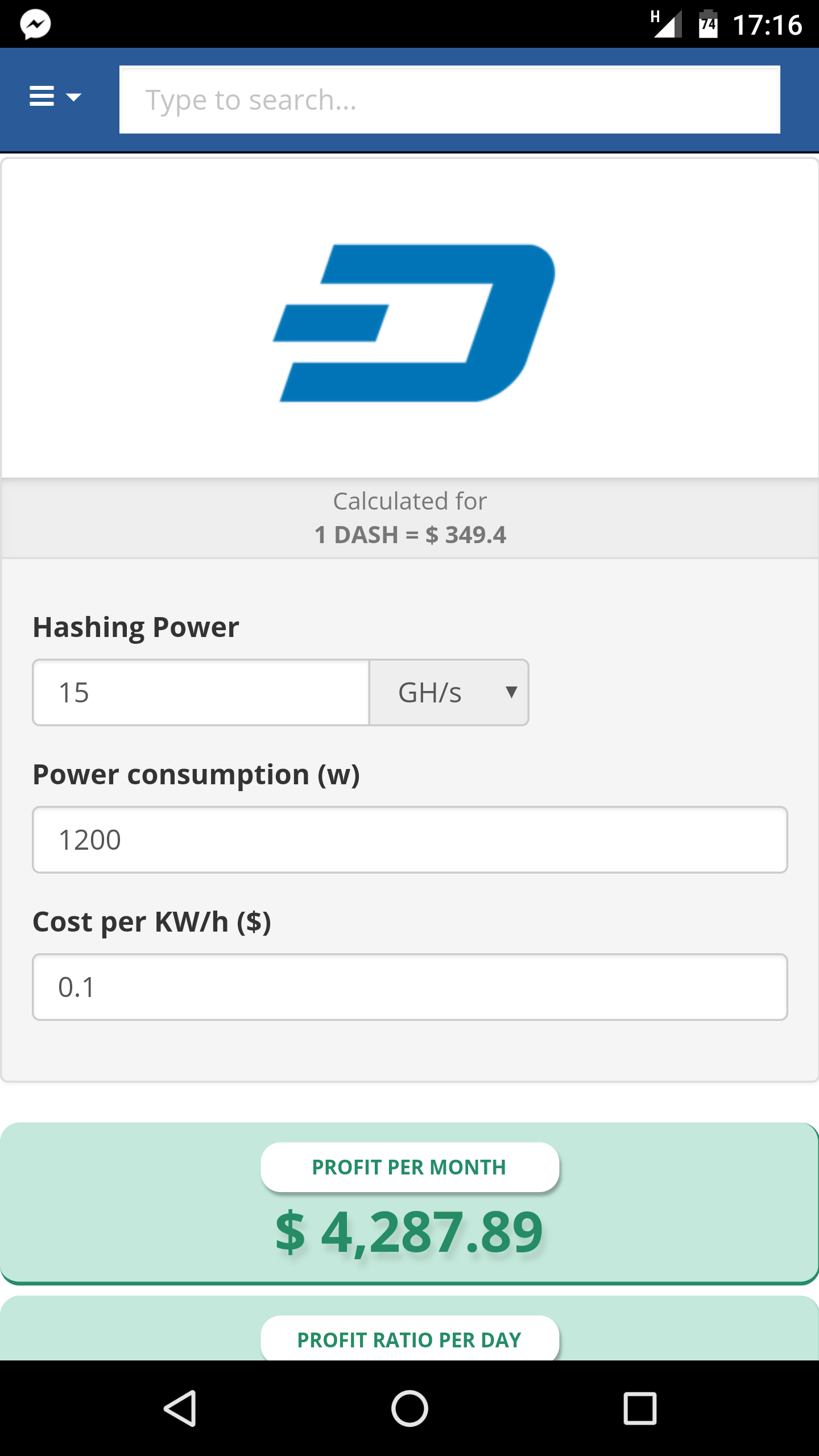Expand the GH/s unit dropdown
Image resolution: width=819 pixels, height=1456 pixels.
pyautogui.click(x=449, y=693)
